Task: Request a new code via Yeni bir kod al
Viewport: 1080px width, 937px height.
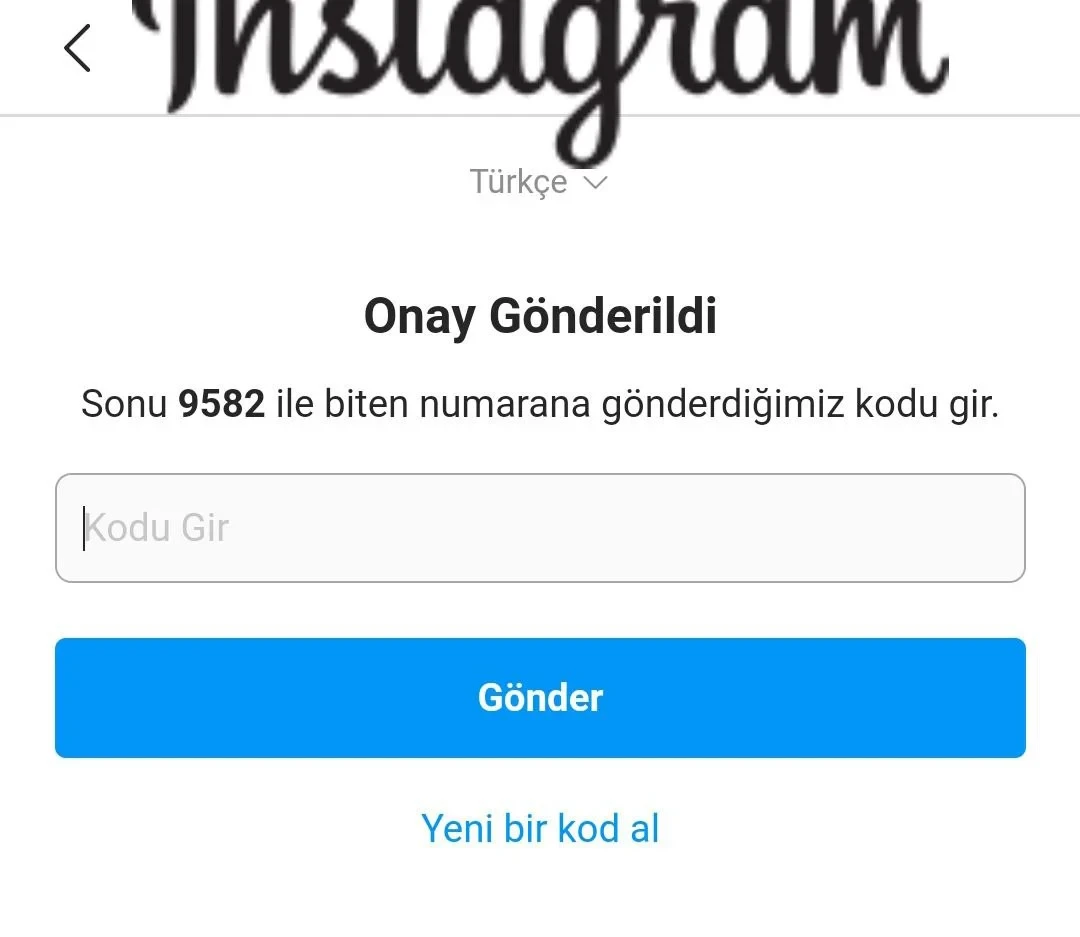Action: 540,829
